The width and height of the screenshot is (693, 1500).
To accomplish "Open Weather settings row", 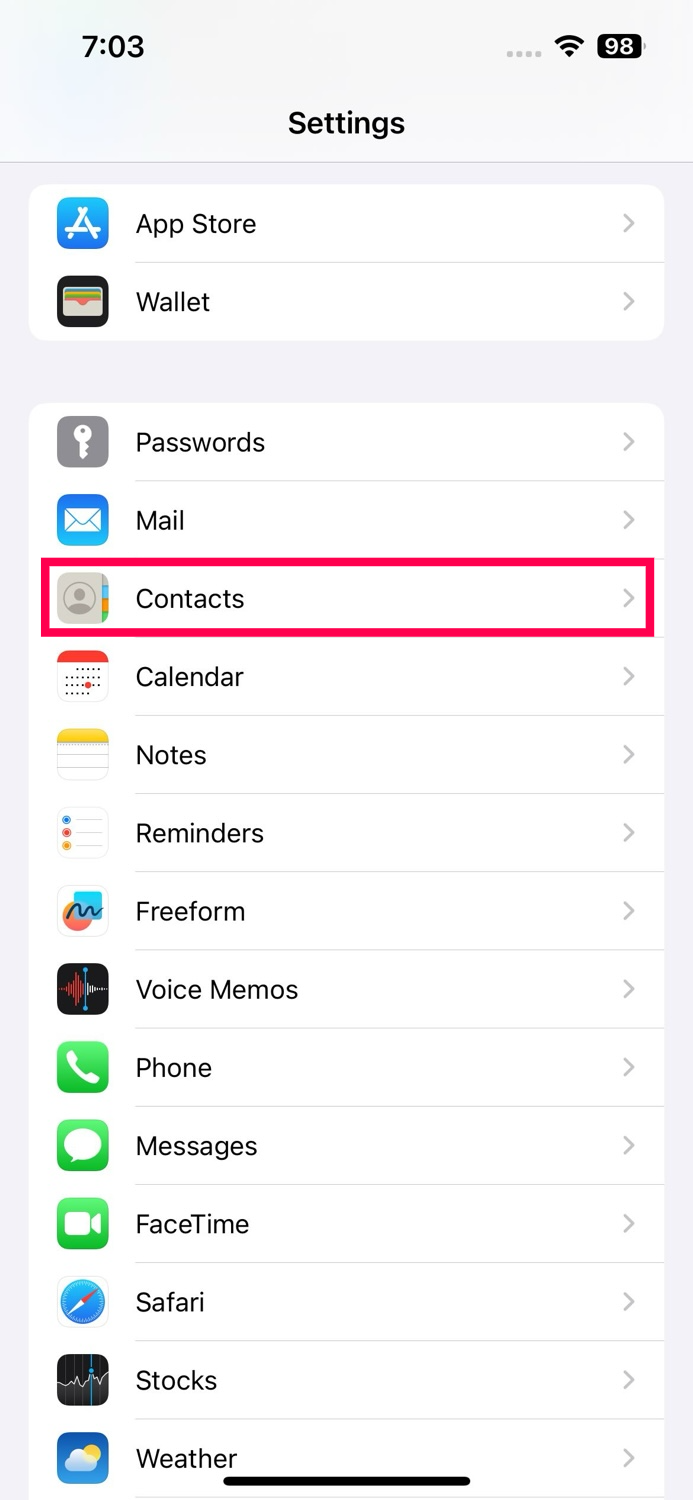I will [346, 1456].
